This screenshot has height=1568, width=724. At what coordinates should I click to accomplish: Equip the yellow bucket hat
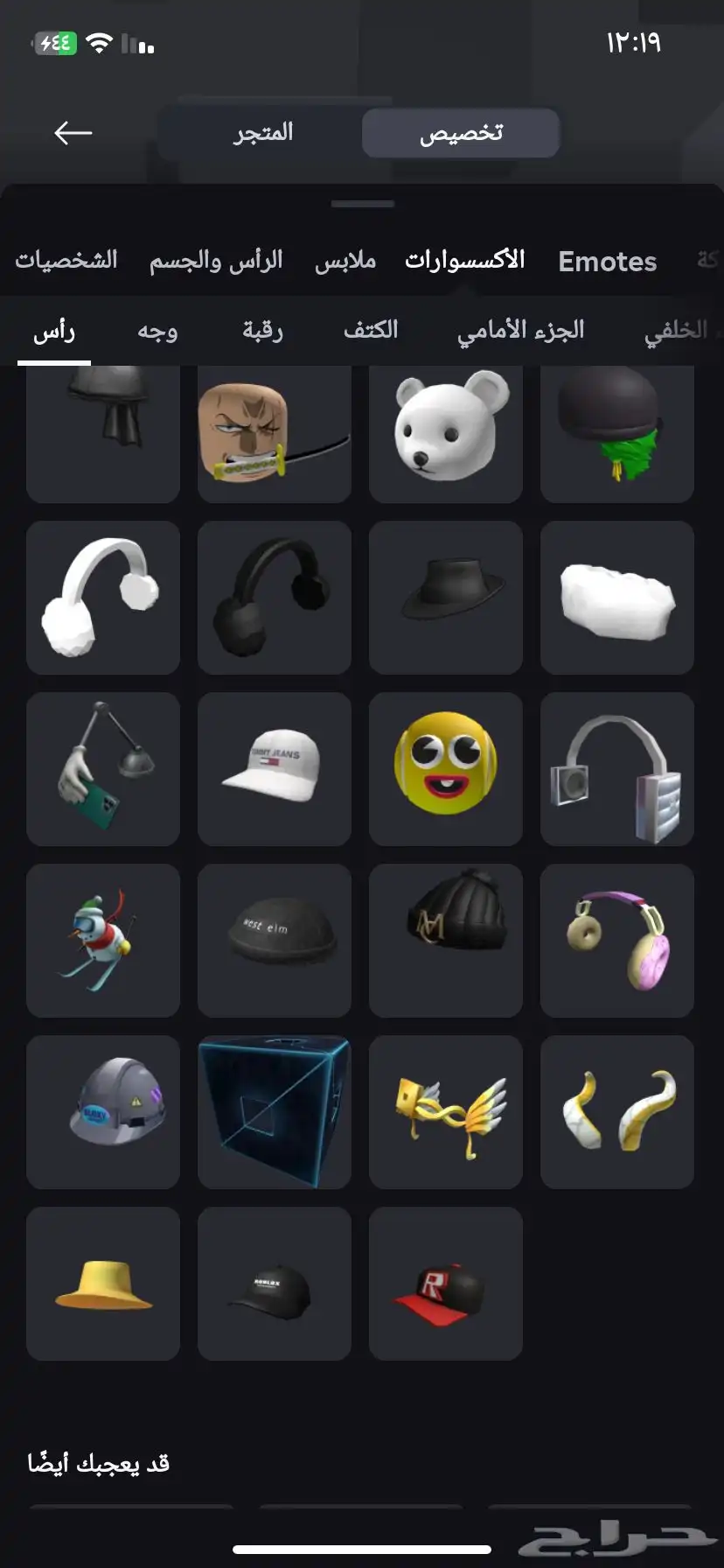pyautogui.click(x=103, y=1284)
